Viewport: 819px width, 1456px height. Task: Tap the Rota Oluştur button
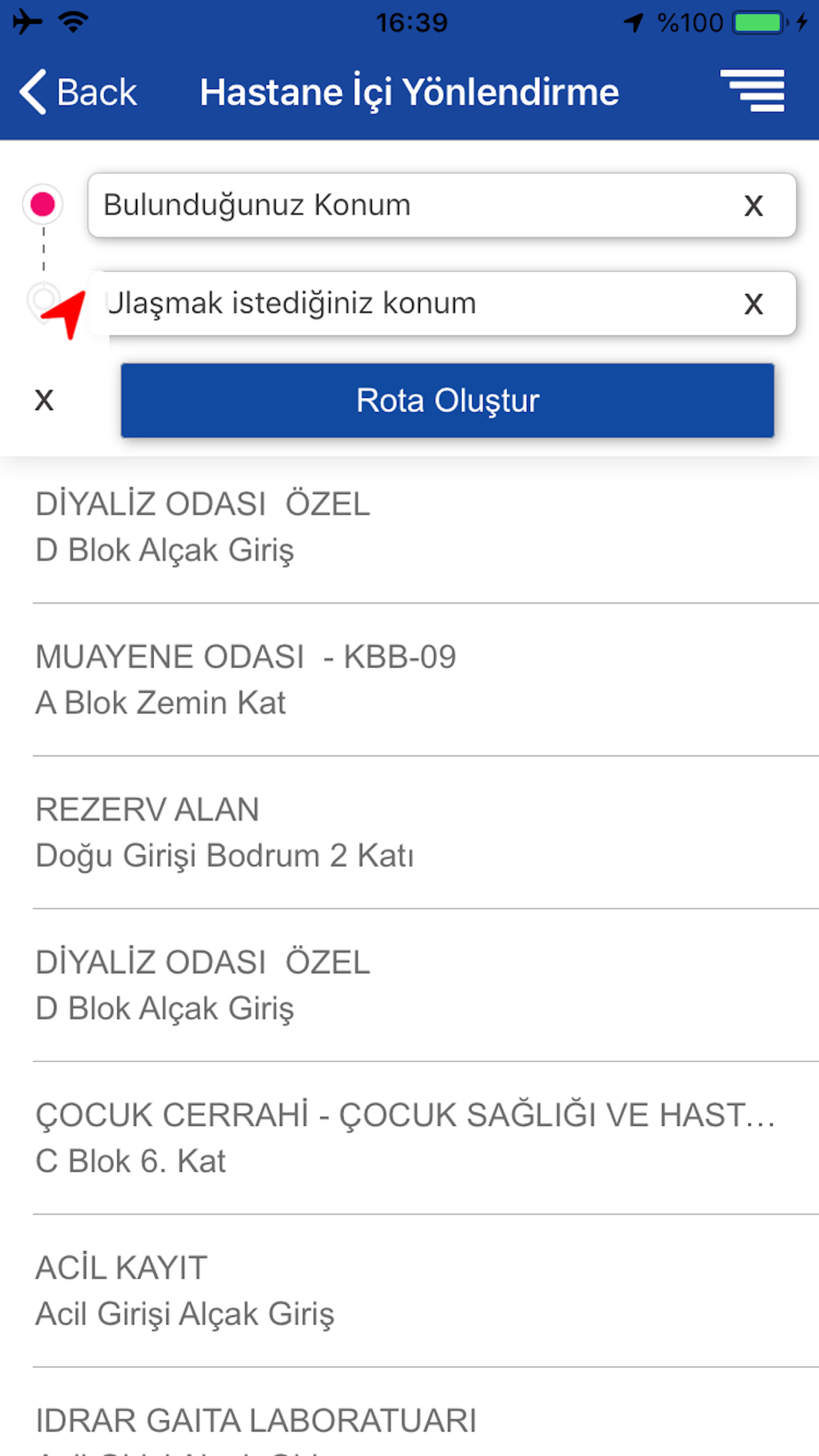tap(447, 400)
